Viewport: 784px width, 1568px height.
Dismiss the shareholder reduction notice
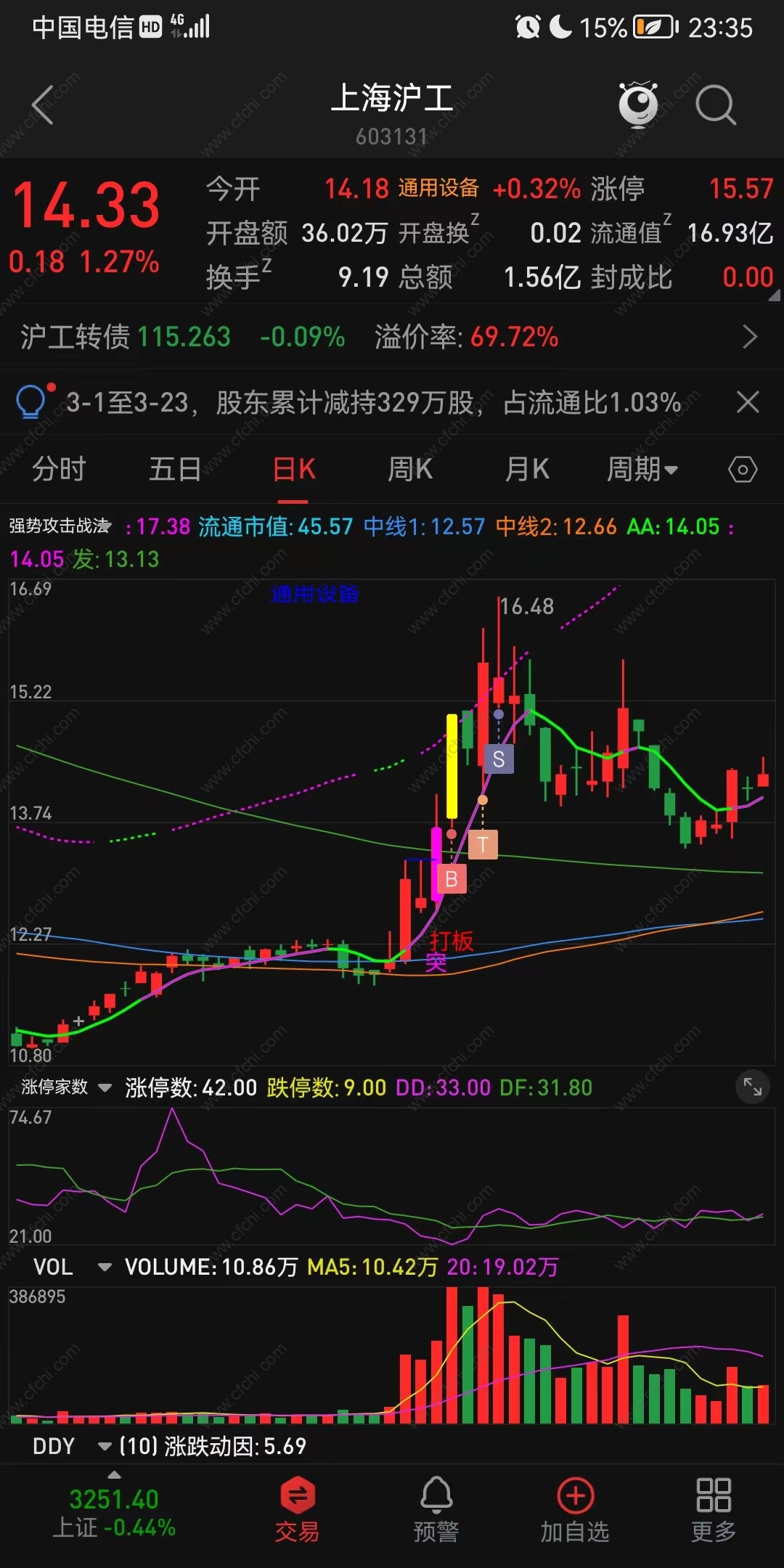pyautogui.click(x=748, y=402)
